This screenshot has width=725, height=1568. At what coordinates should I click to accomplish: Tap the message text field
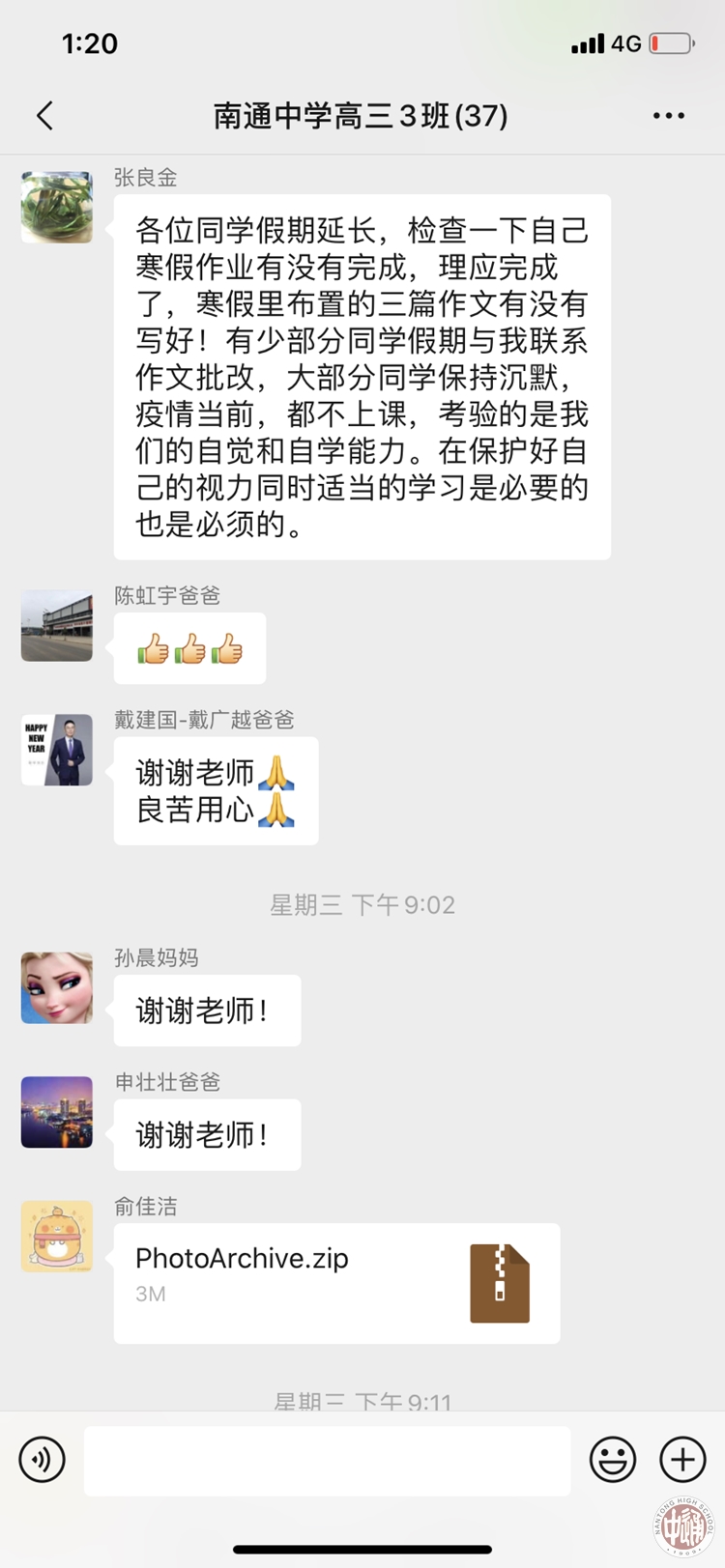click(x=327, y=1459)
